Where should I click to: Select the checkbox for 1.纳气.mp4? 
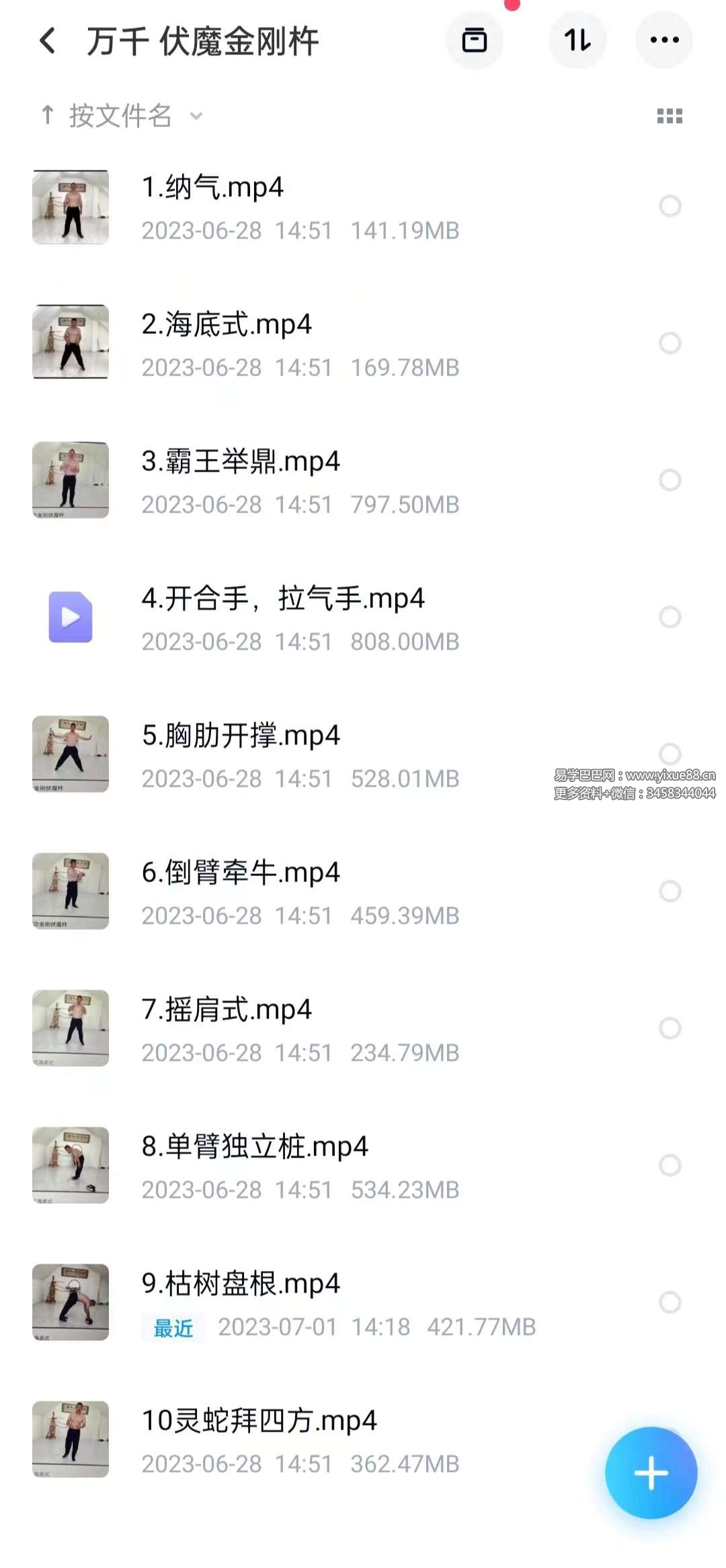(669, 206)
